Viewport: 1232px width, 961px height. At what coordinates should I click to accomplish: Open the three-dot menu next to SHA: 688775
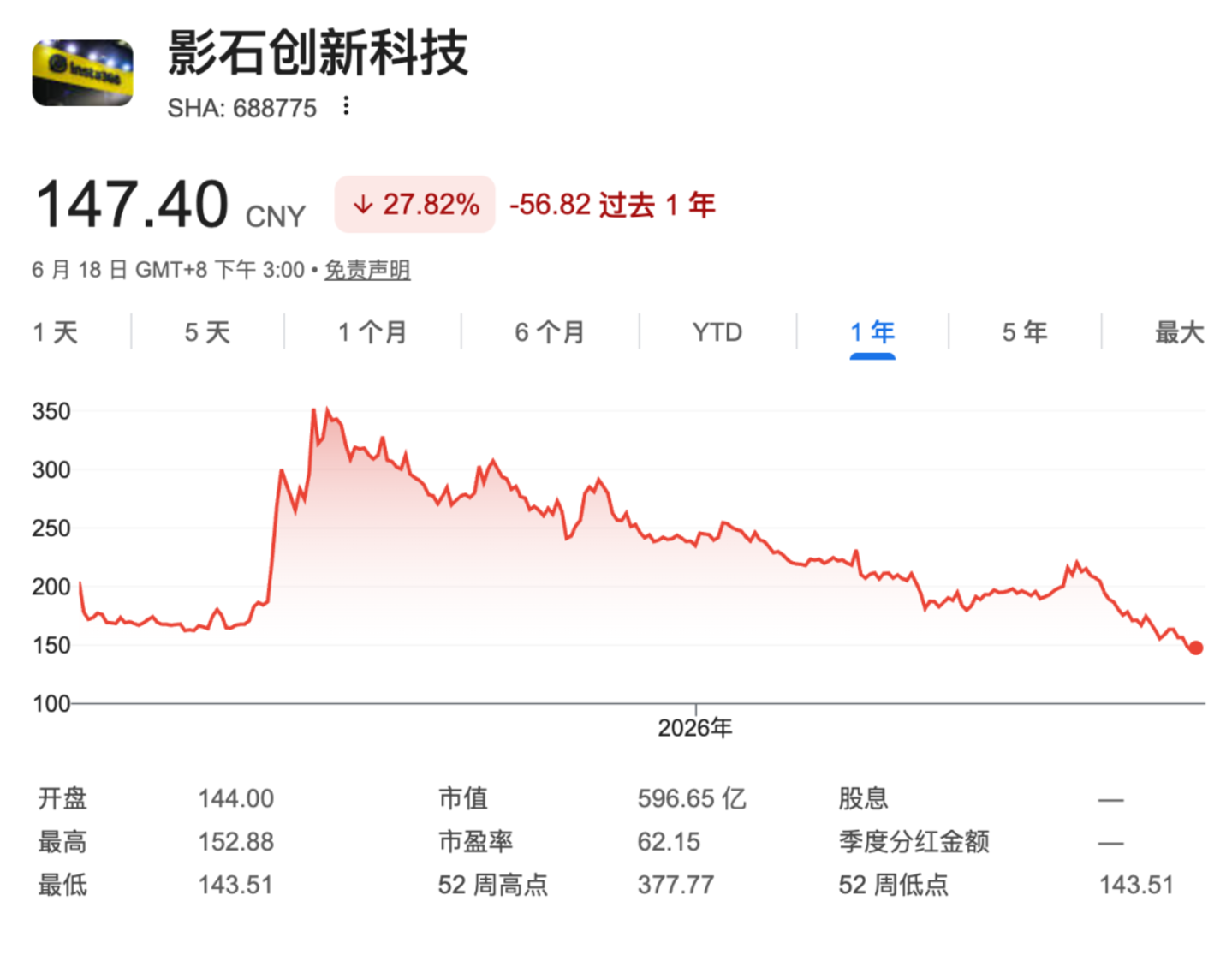(x=346, y=106)
